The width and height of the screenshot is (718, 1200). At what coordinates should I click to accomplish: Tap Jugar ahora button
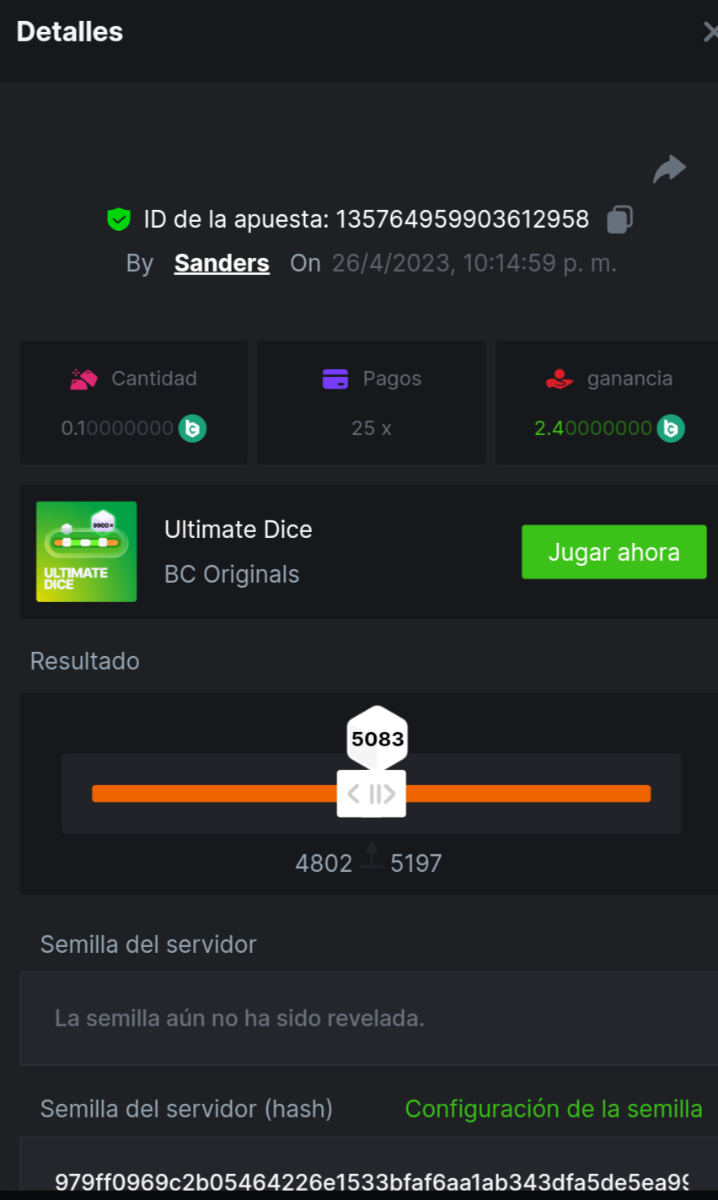tap(613, 552)
